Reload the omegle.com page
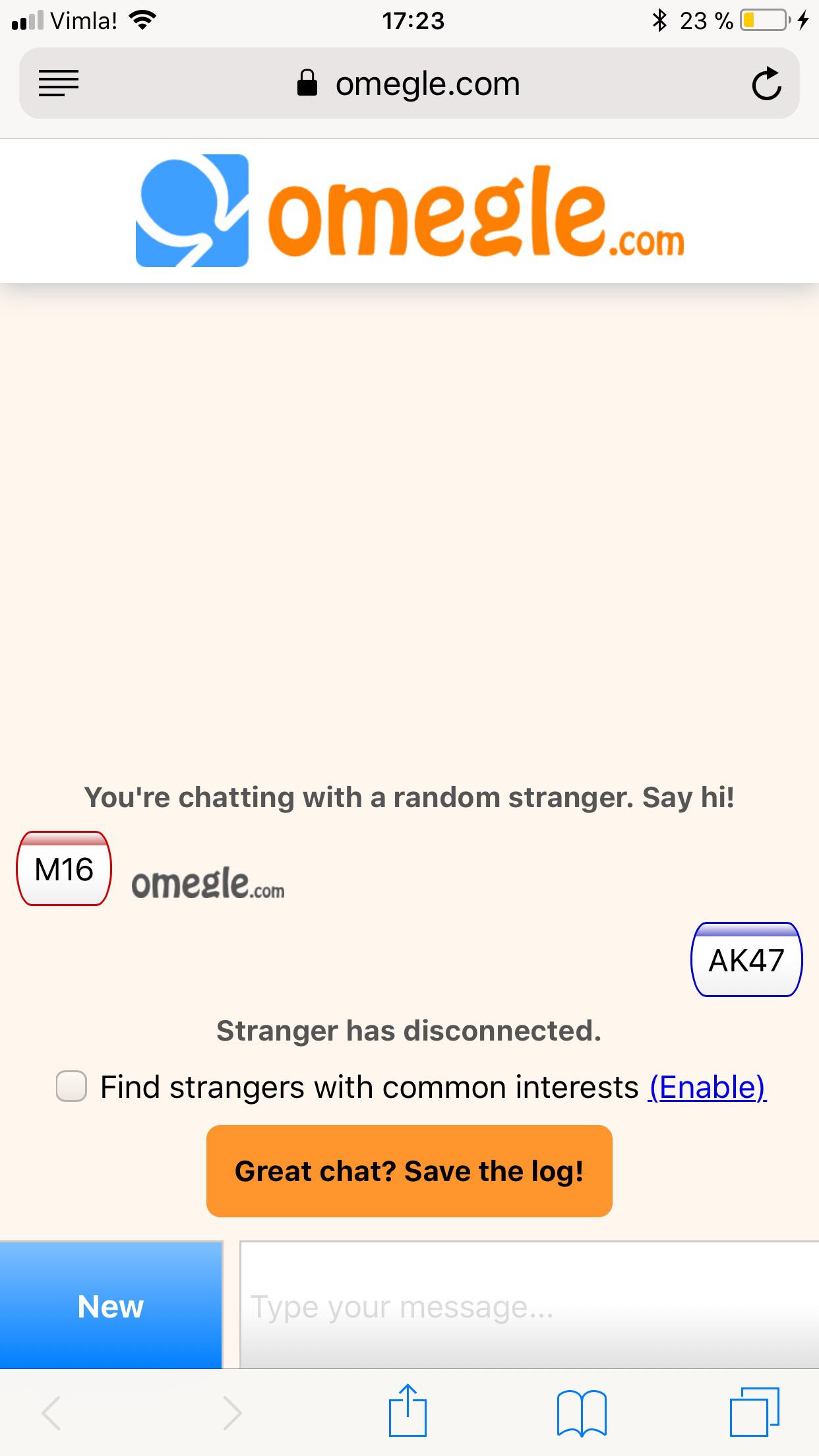The image size is (819, 1456). 767,83
